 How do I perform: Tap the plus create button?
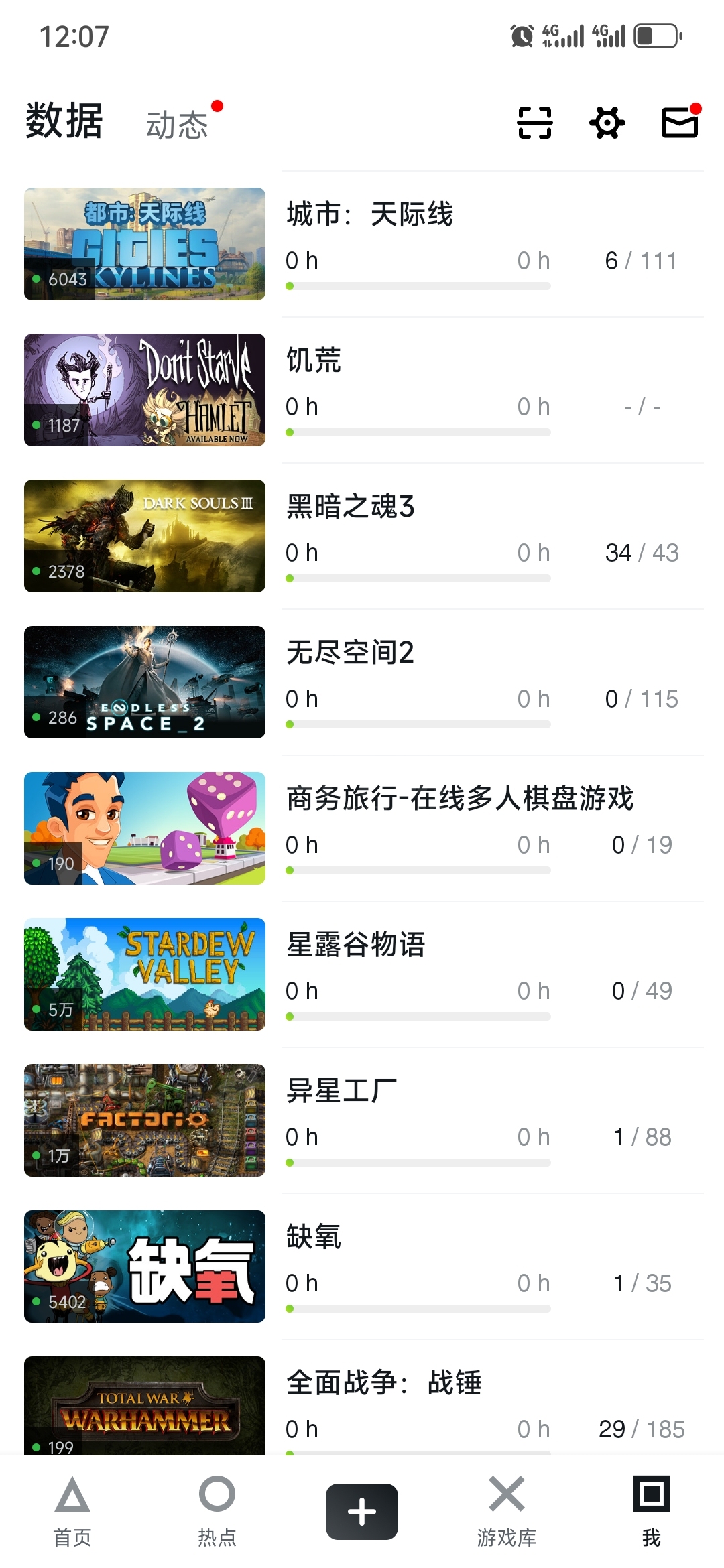click(362, 1512)
